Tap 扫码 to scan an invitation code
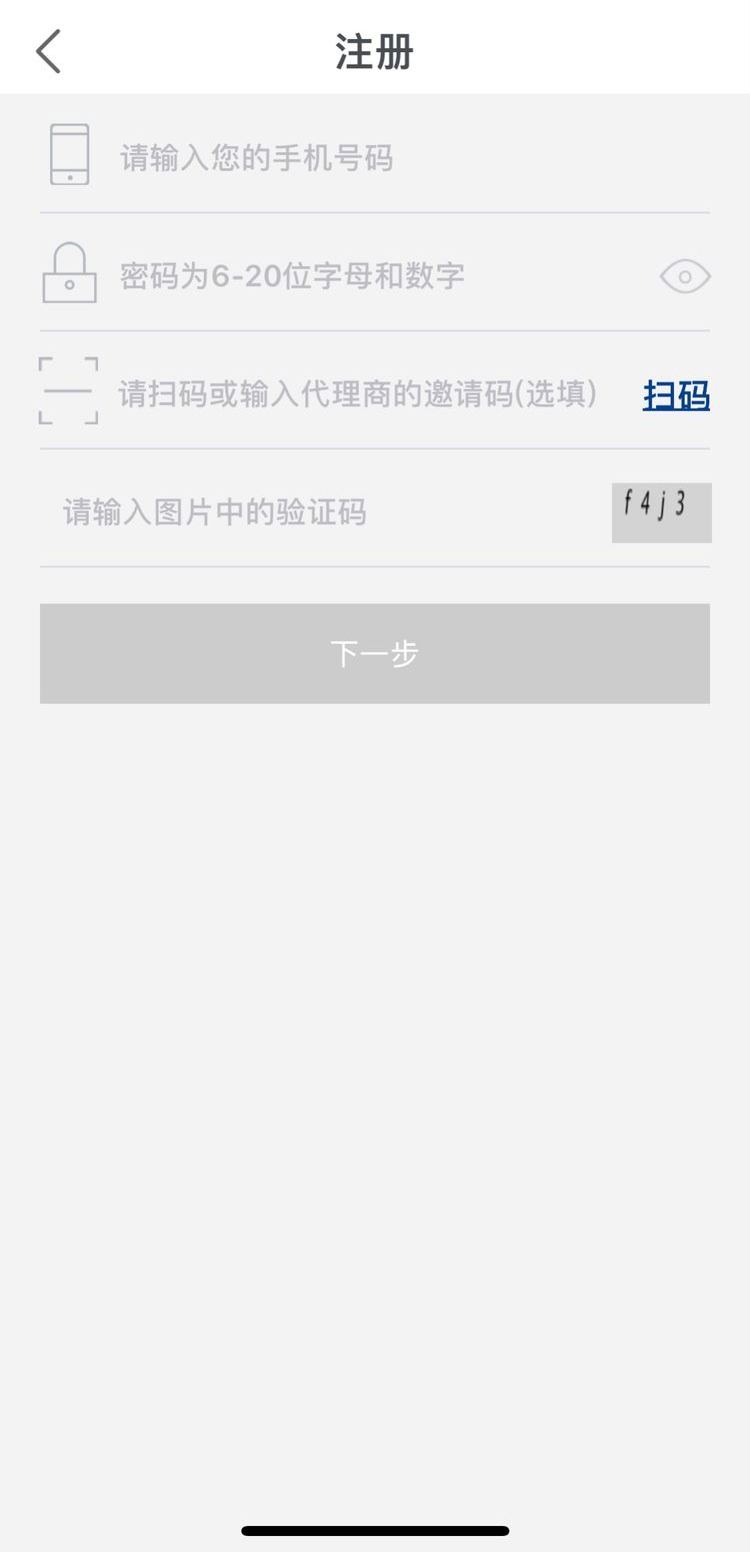The height and width of the screenshot is (1553, 750). (676, 396)
